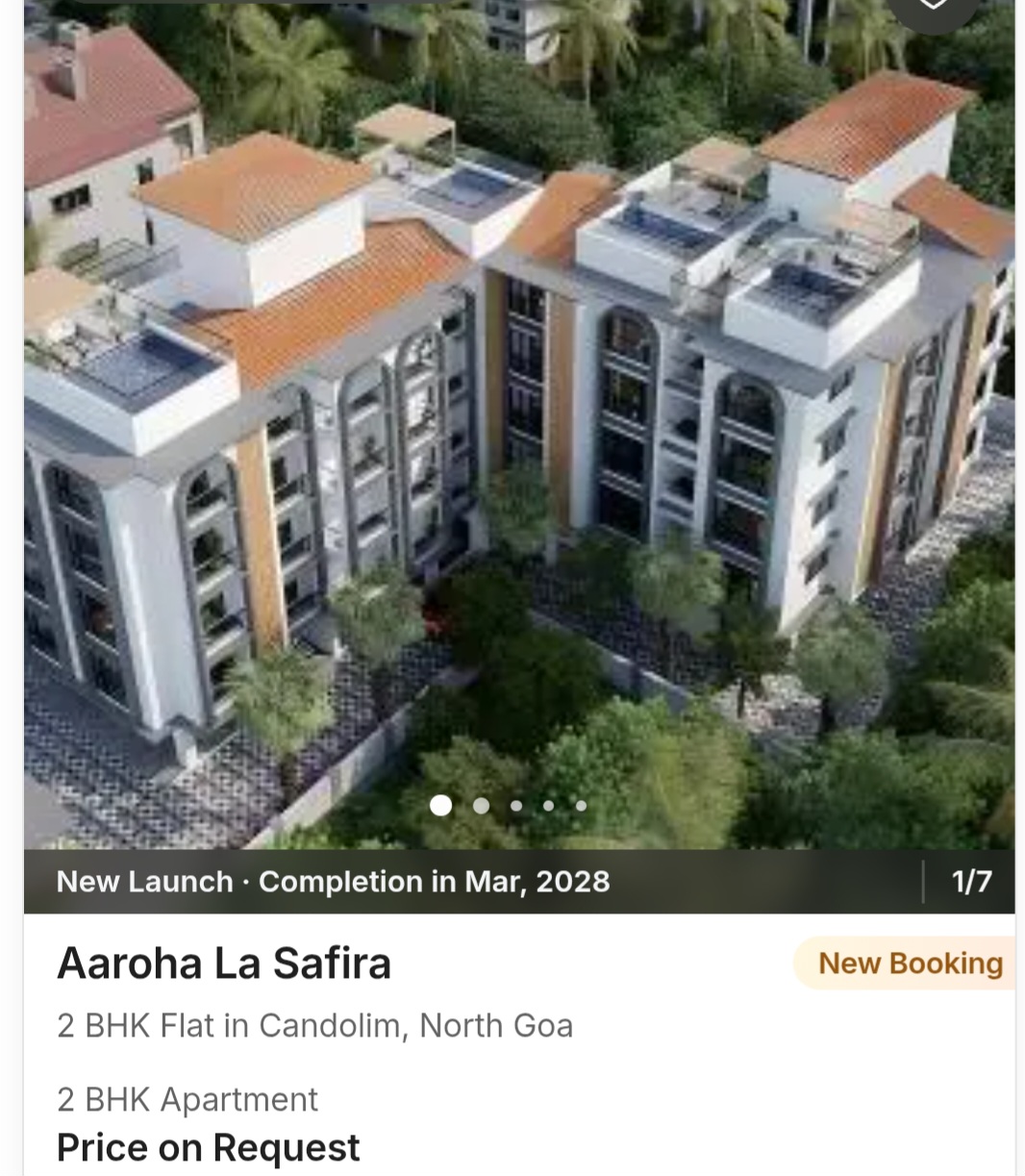Click the Candolim, North Goa location text
This screenshot has width=1025, height=1176.
pos(314,1025)
